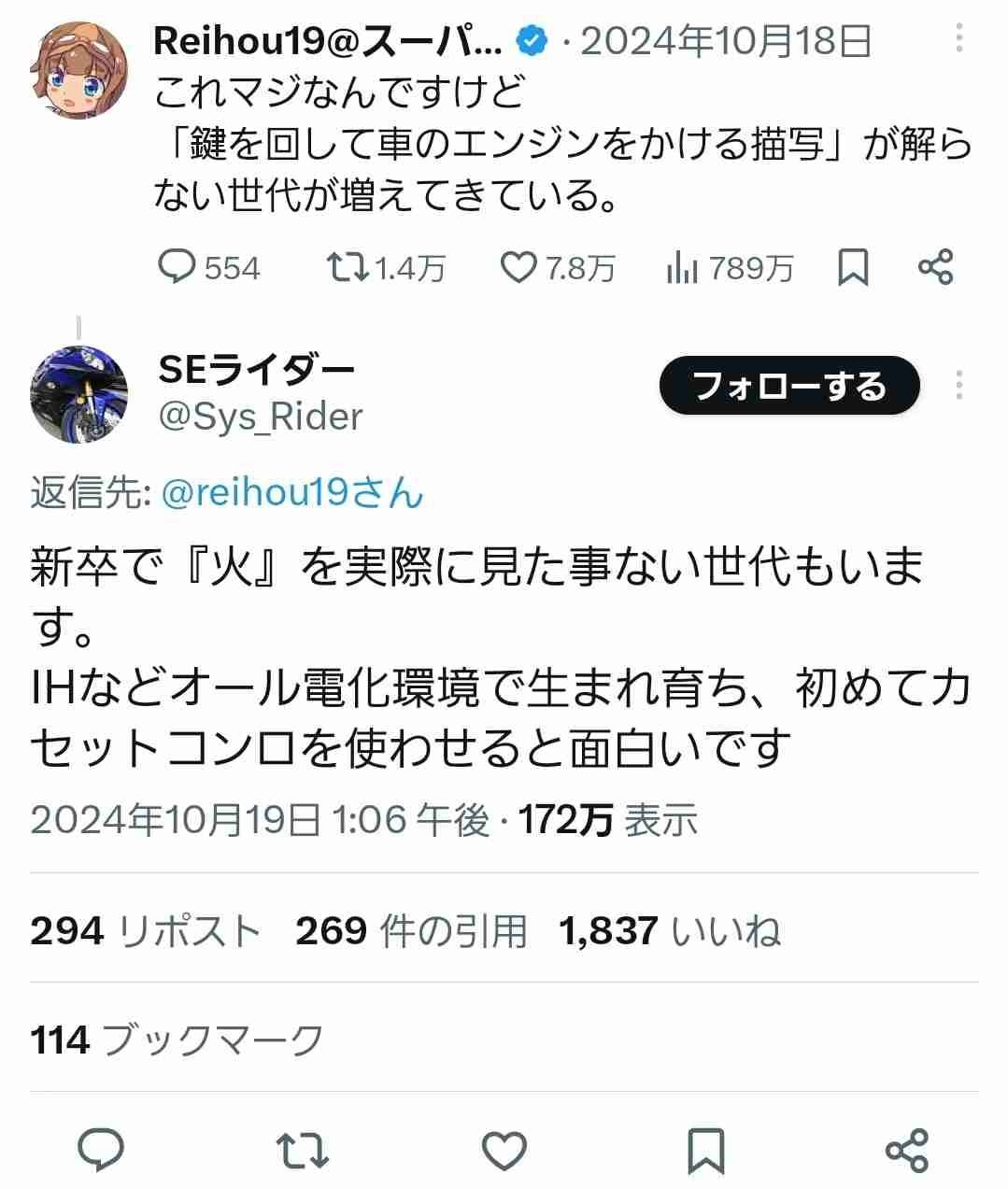
Task: Reply to Reihou19's post
Action: pos(176,267)
